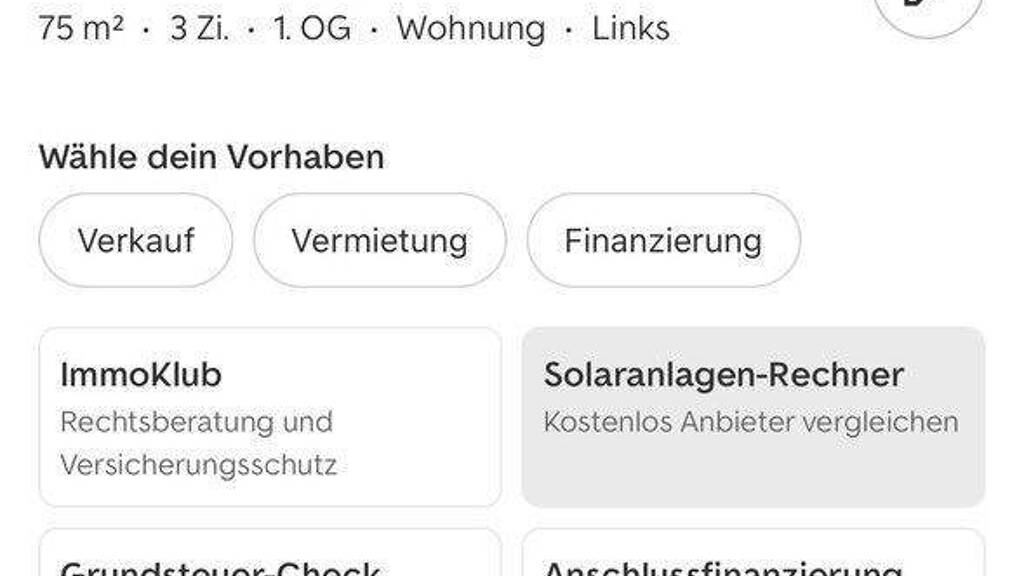The width and height of the screenshot is (1024, 576).
Task: Open the Solaranlagen-Rechner card
Action: (753, 417)
